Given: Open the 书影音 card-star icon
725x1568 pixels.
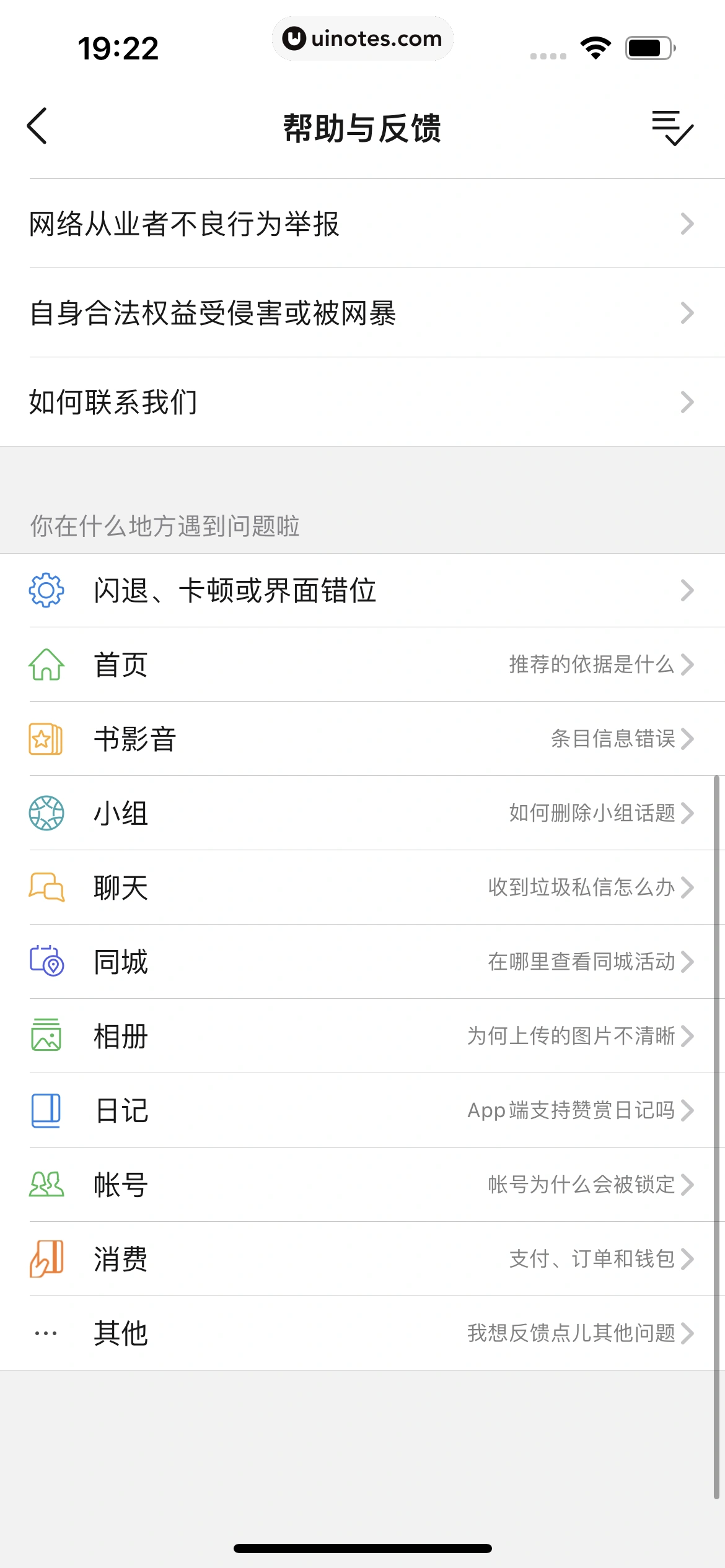Looking at the screenshot, I should [x=46, y=739].
